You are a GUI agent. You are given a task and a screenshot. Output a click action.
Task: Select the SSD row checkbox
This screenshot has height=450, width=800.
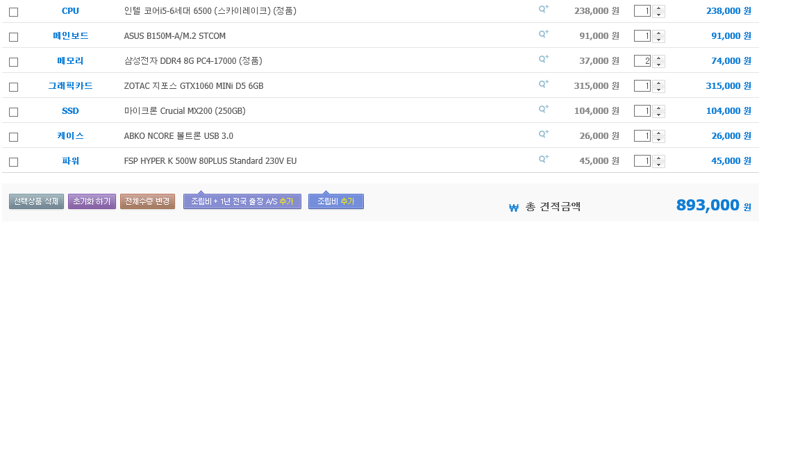[13, 111]
